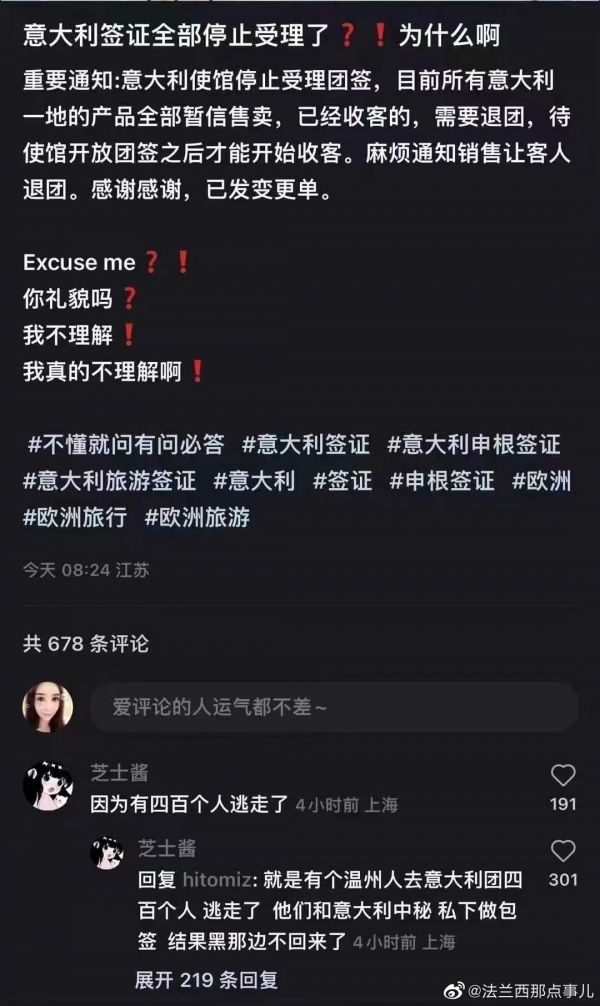Tap the comment field to write a reply
Image resolution: width=600 pixels, height=1006 pixels.
(x=330, y=708)
